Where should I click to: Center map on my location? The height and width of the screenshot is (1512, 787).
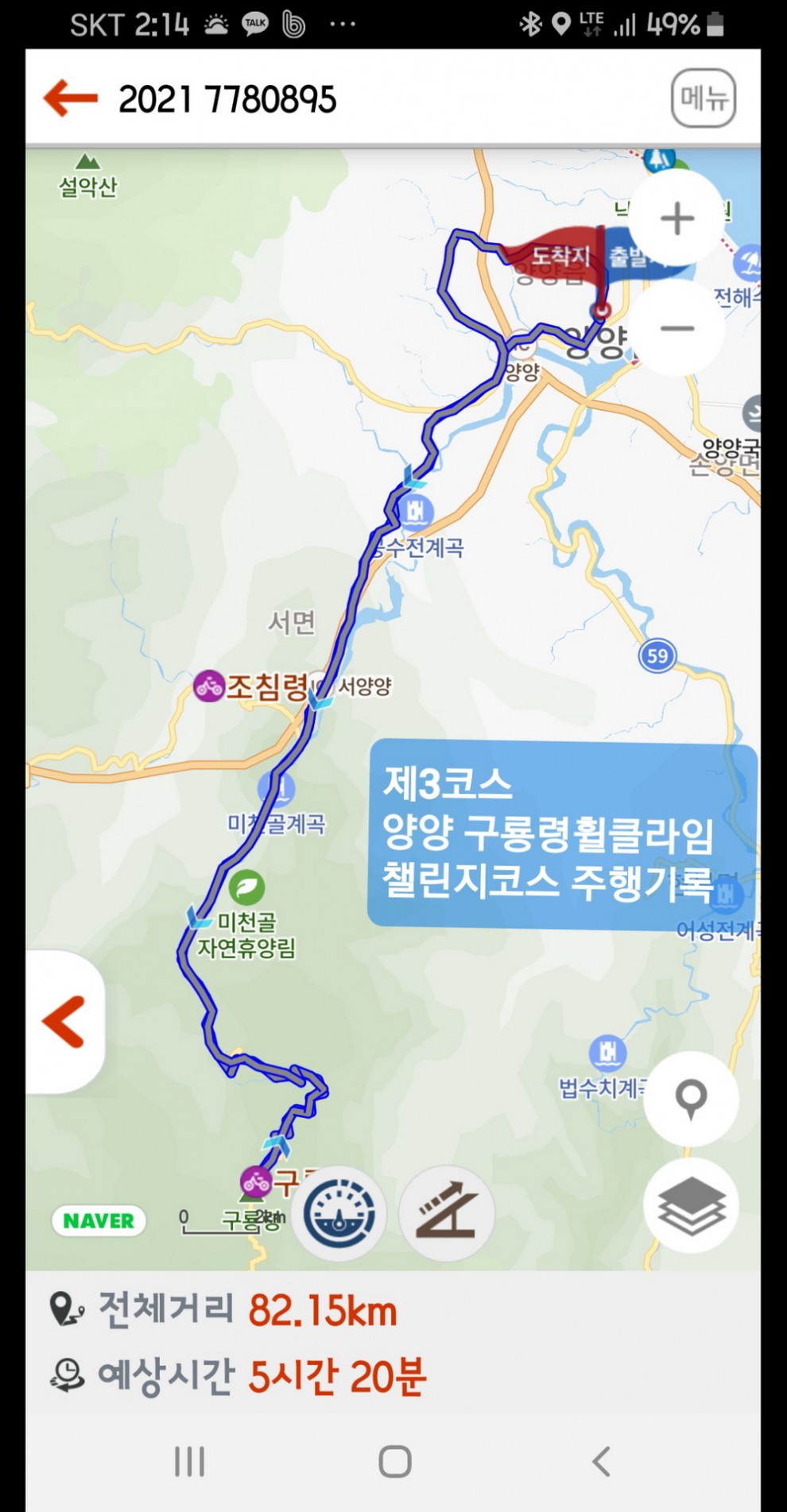coord(691,1099)
